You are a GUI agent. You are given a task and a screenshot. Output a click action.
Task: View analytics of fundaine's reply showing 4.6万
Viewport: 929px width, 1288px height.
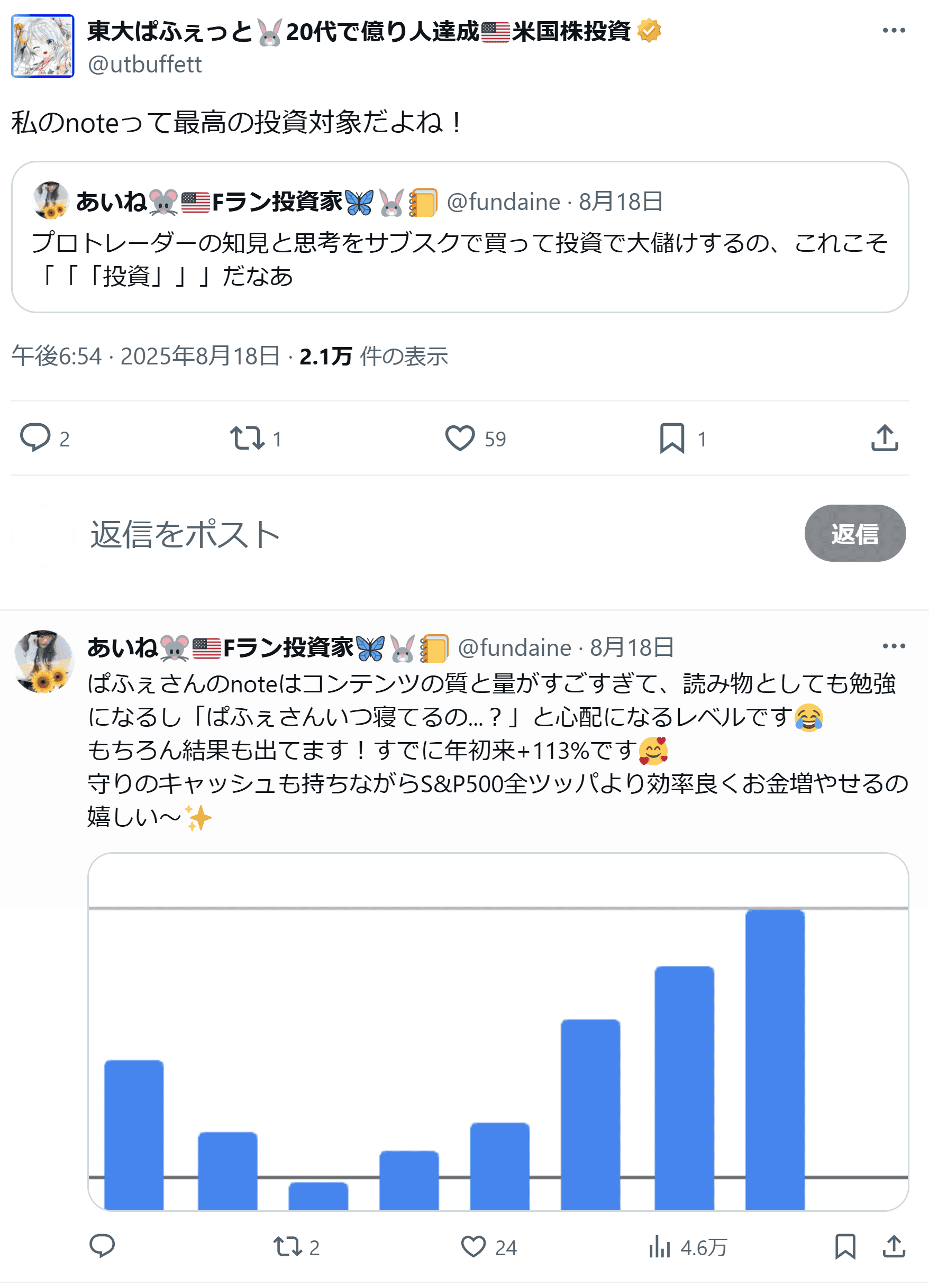coord(660,1247)
